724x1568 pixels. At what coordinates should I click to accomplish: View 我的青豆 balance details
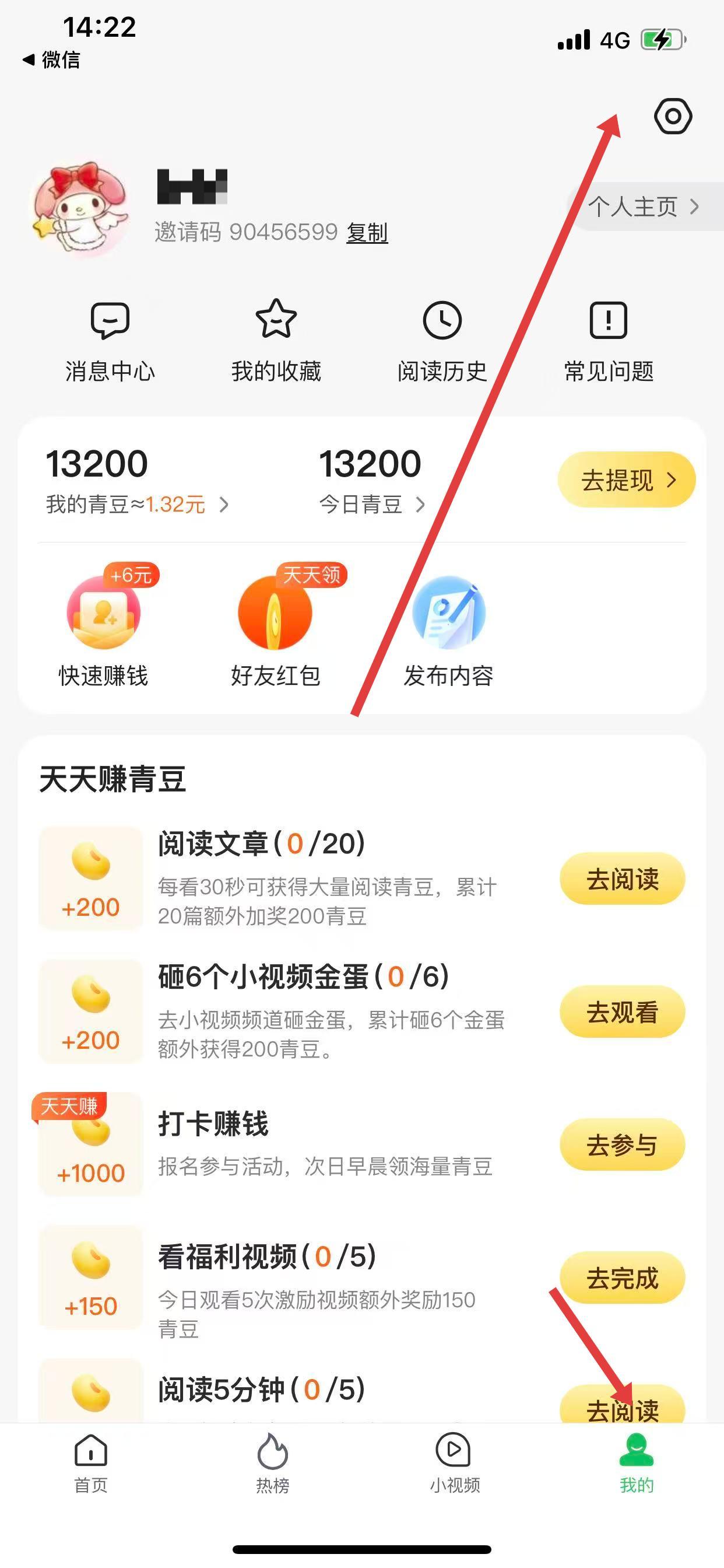137,504
